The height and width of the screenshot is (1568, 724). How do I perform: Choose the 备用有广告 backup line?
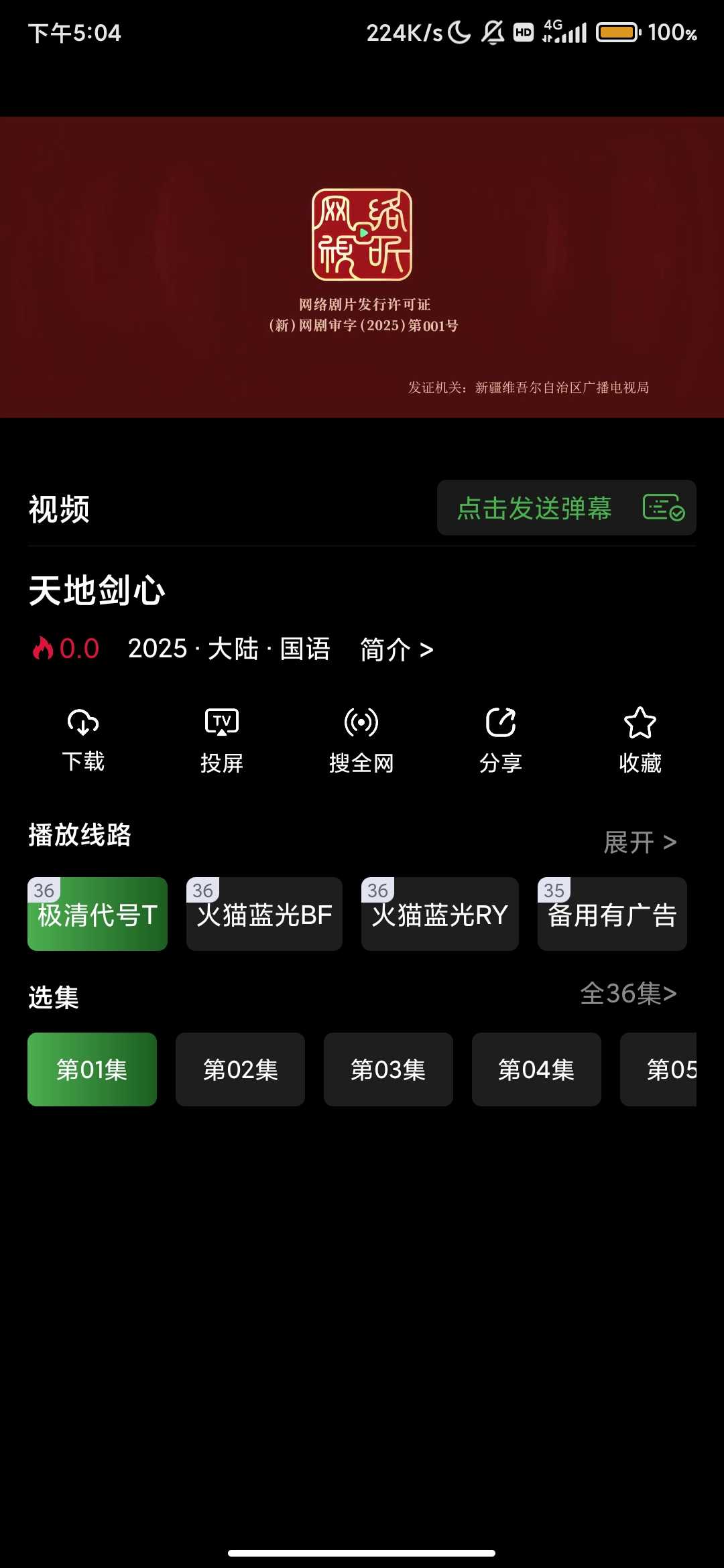(x=612, y=914)
